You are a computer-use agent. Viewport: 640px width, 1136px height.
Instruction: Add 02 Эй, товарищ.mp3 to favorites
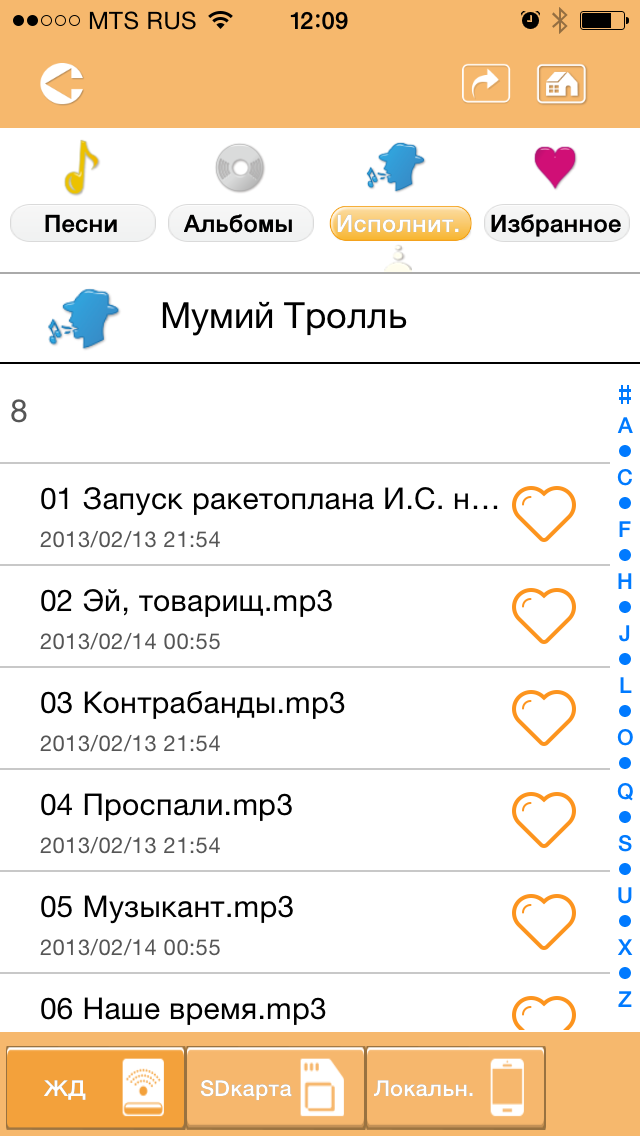543,616
